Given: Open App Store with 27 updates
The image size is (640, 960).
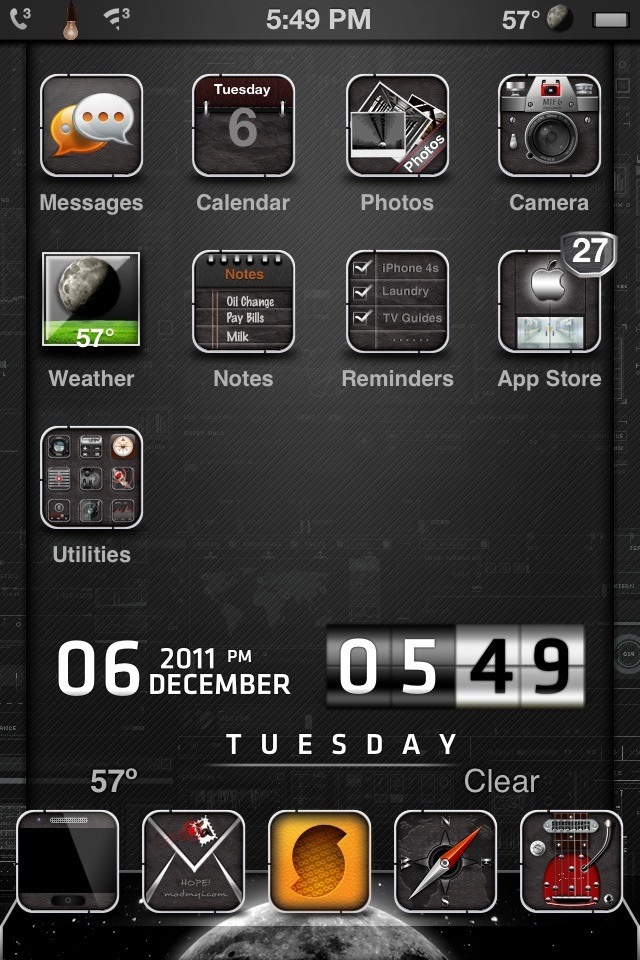Looking at the screenshot, I should pyautogui.click(x=549, y=301).
